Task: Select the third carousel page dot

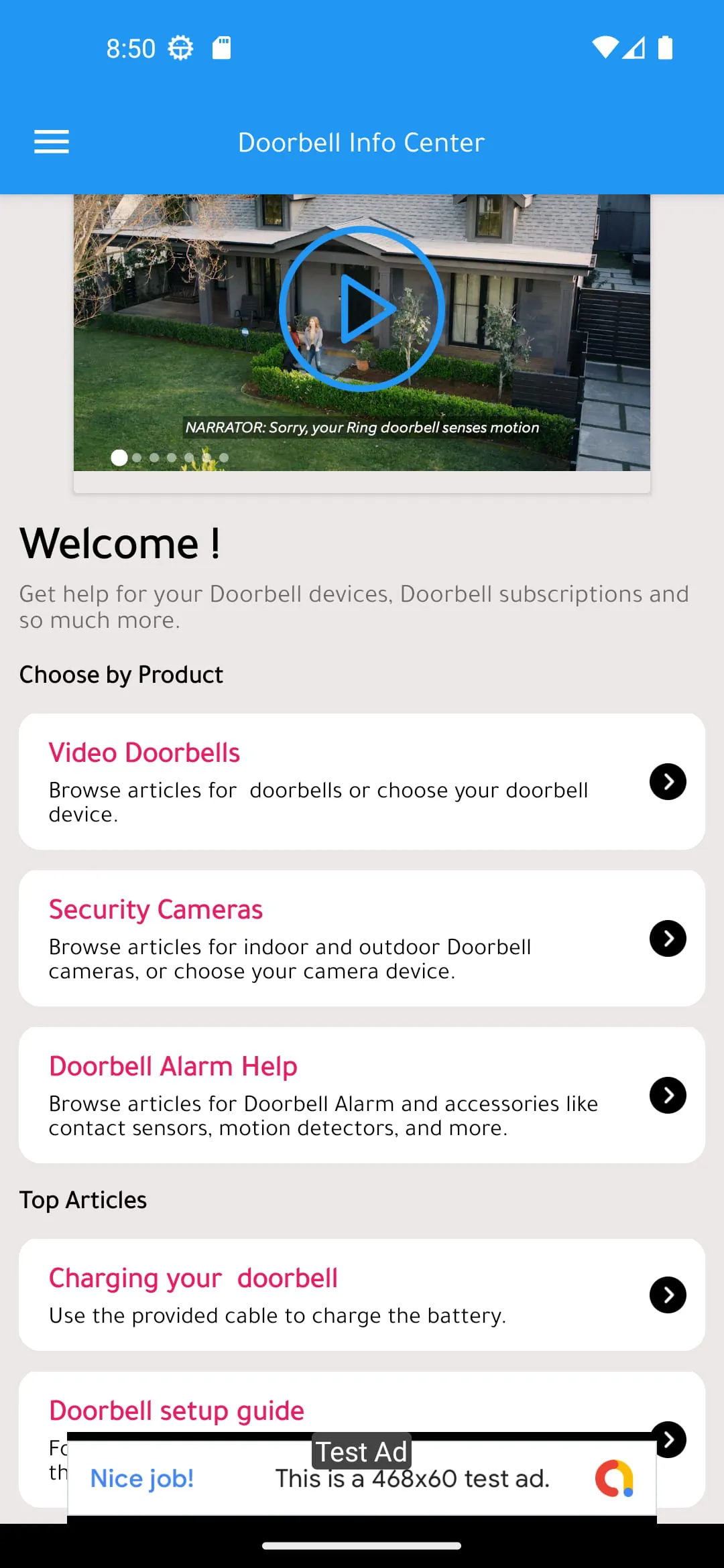Action: [x=154, y=458]
